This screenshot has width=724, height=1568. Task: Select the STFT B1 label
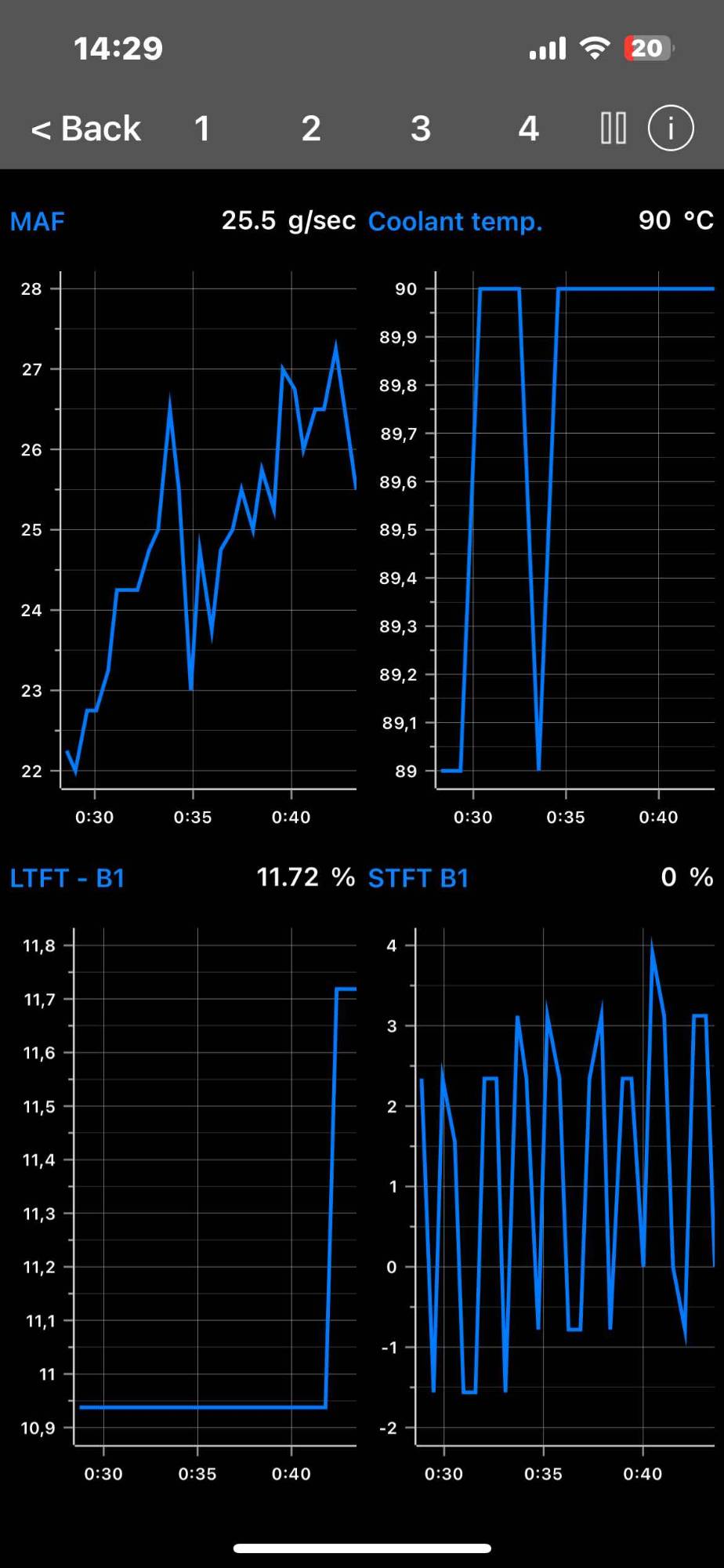pos(418,878)
